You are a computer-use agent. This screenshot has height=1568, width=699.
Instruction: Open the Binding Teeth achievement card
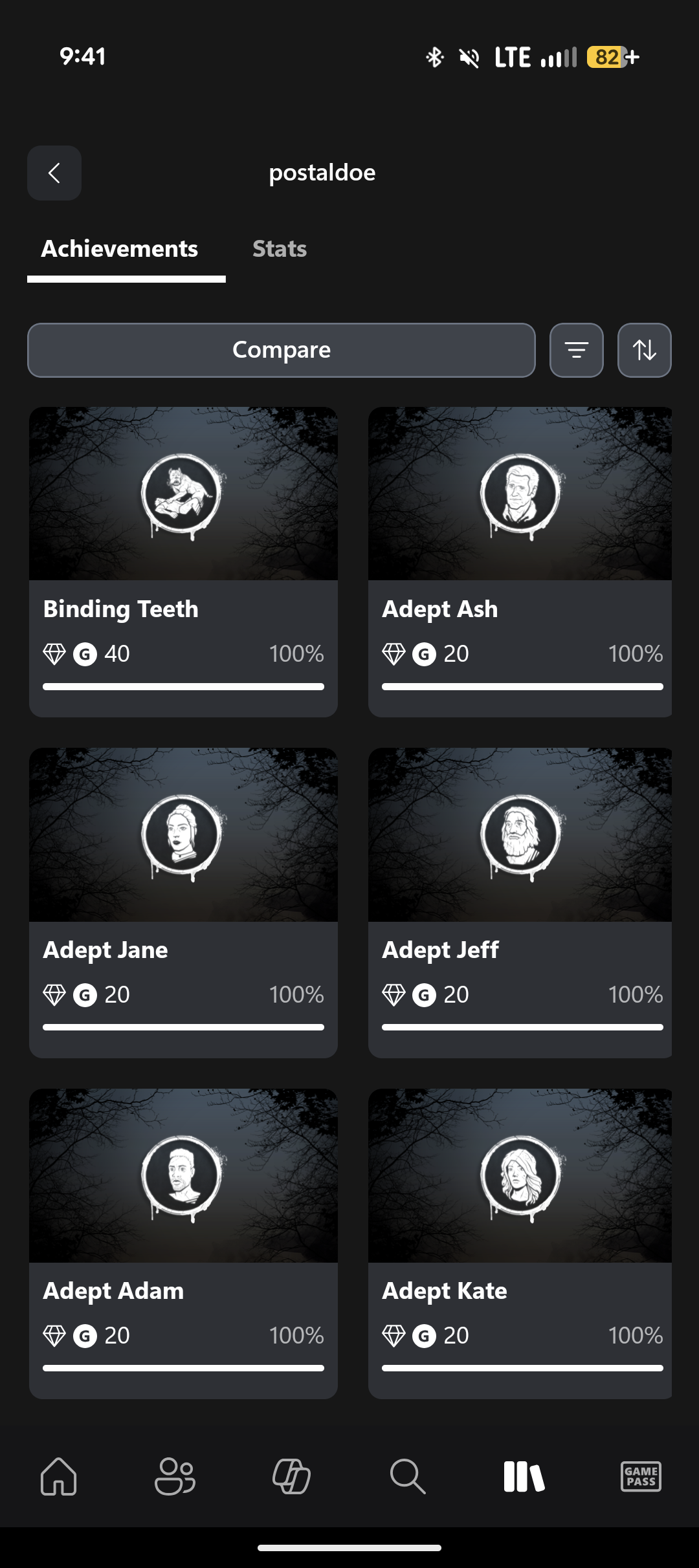[x=183, y=561]
